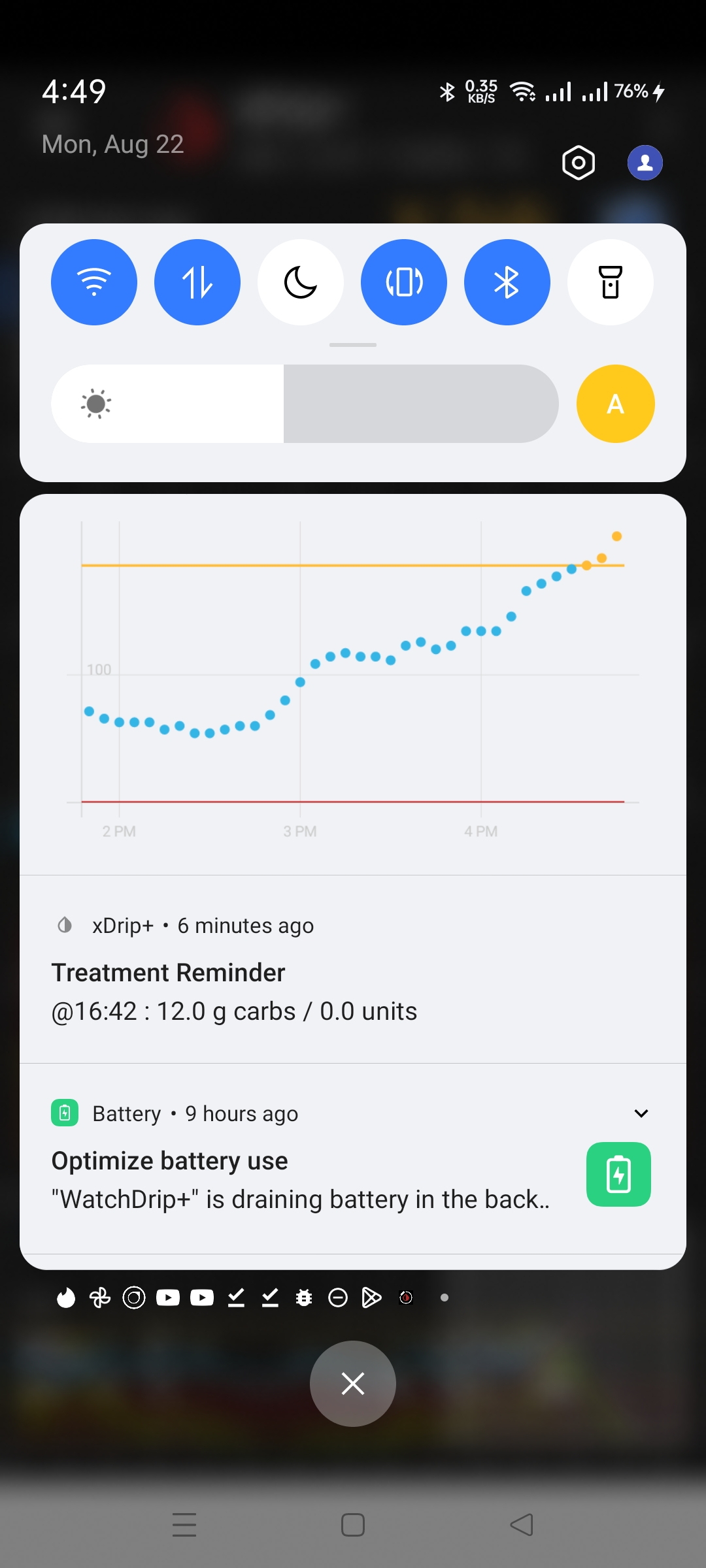The image size is (706, 1568).
Task: Toggle the vibrate mode quick setting
Action: [404, 282]
